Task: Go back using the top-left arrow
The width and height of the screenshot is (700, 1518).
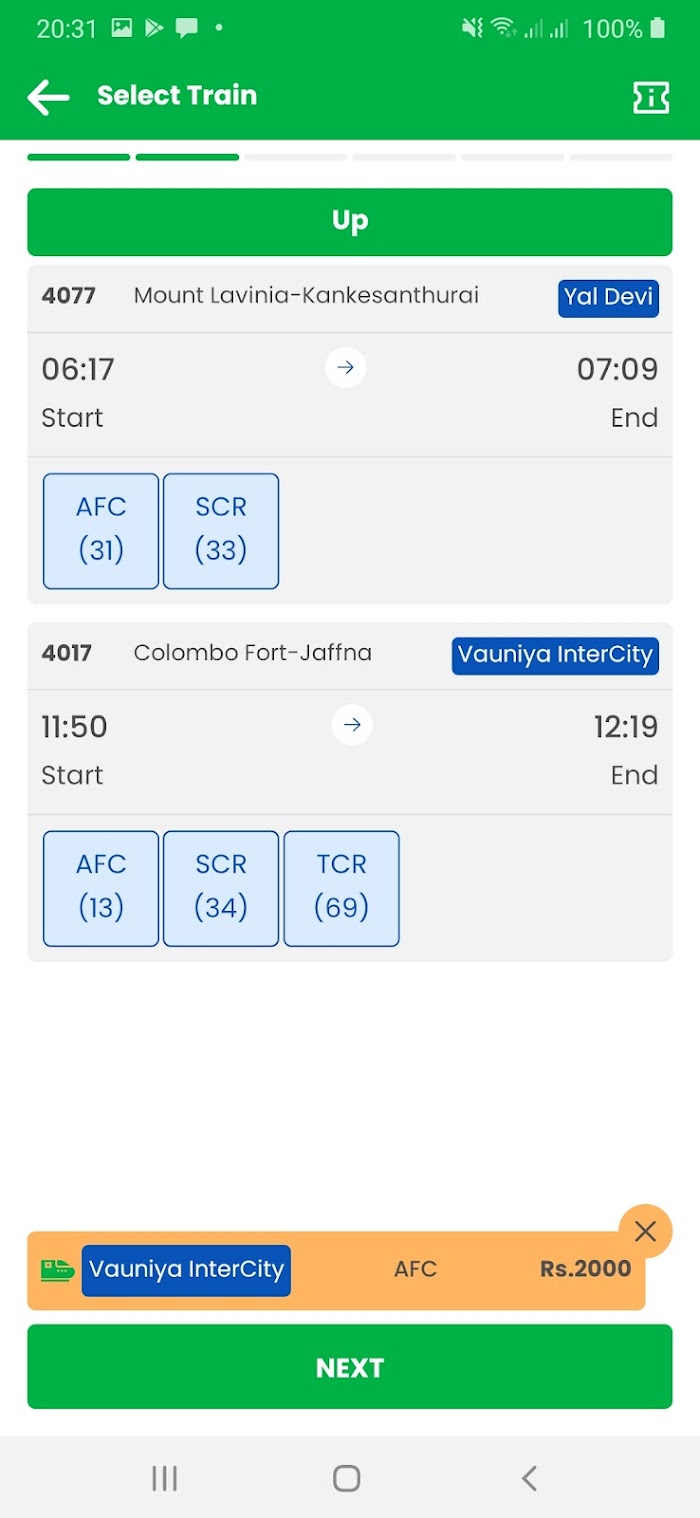Action: pos(48,97)
